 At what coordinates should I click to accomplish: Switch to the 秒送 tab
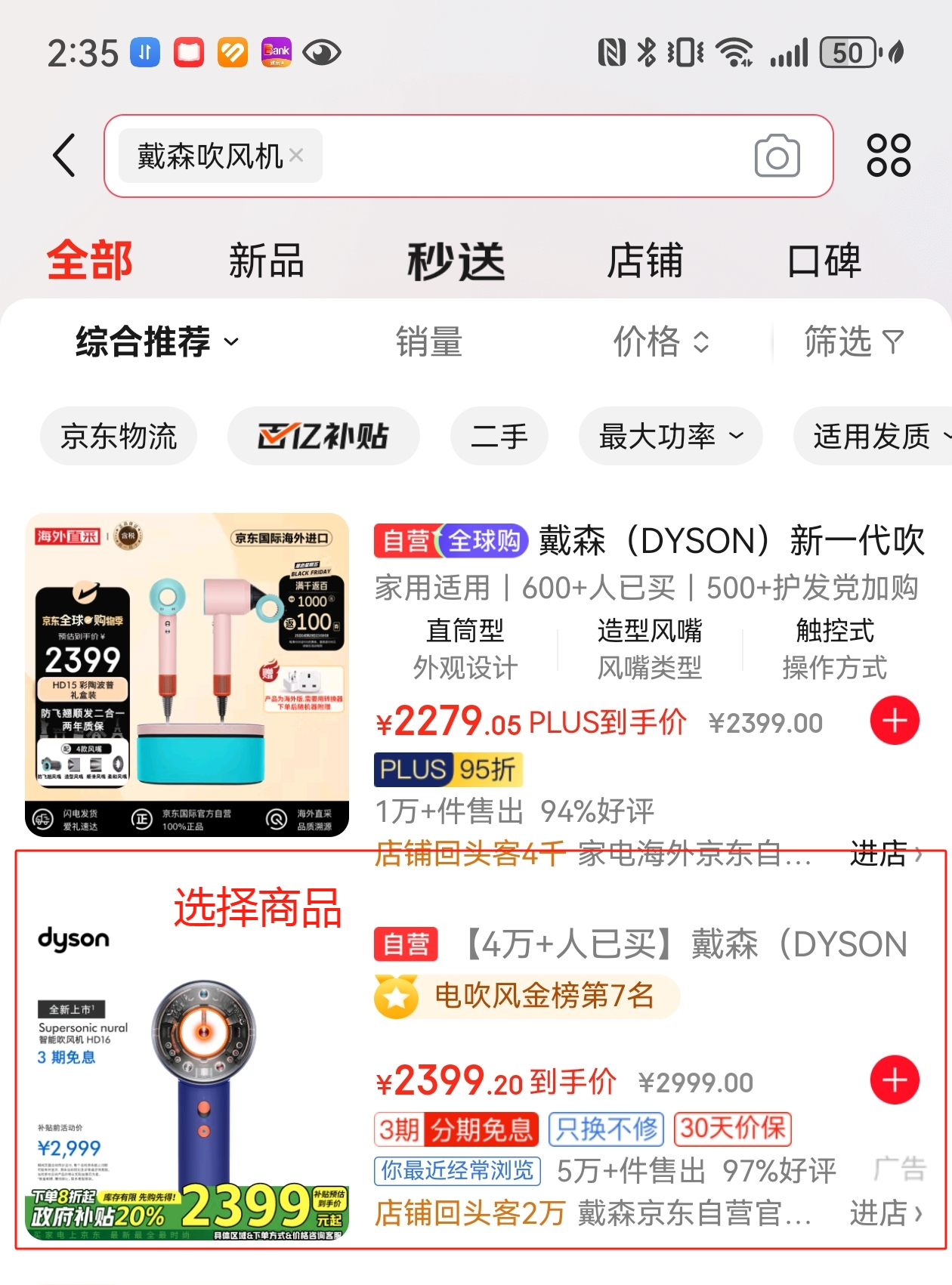pos(456,261)
